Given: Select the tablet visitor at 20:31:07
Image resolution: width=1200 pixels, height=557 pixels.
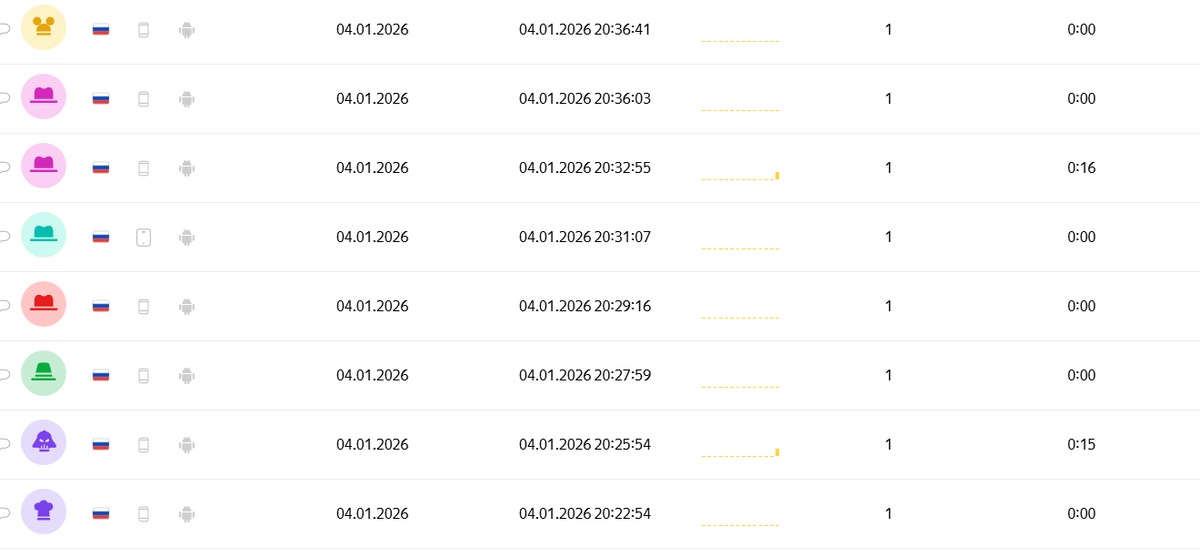Looking at the screenshot, I should (600, 237).
